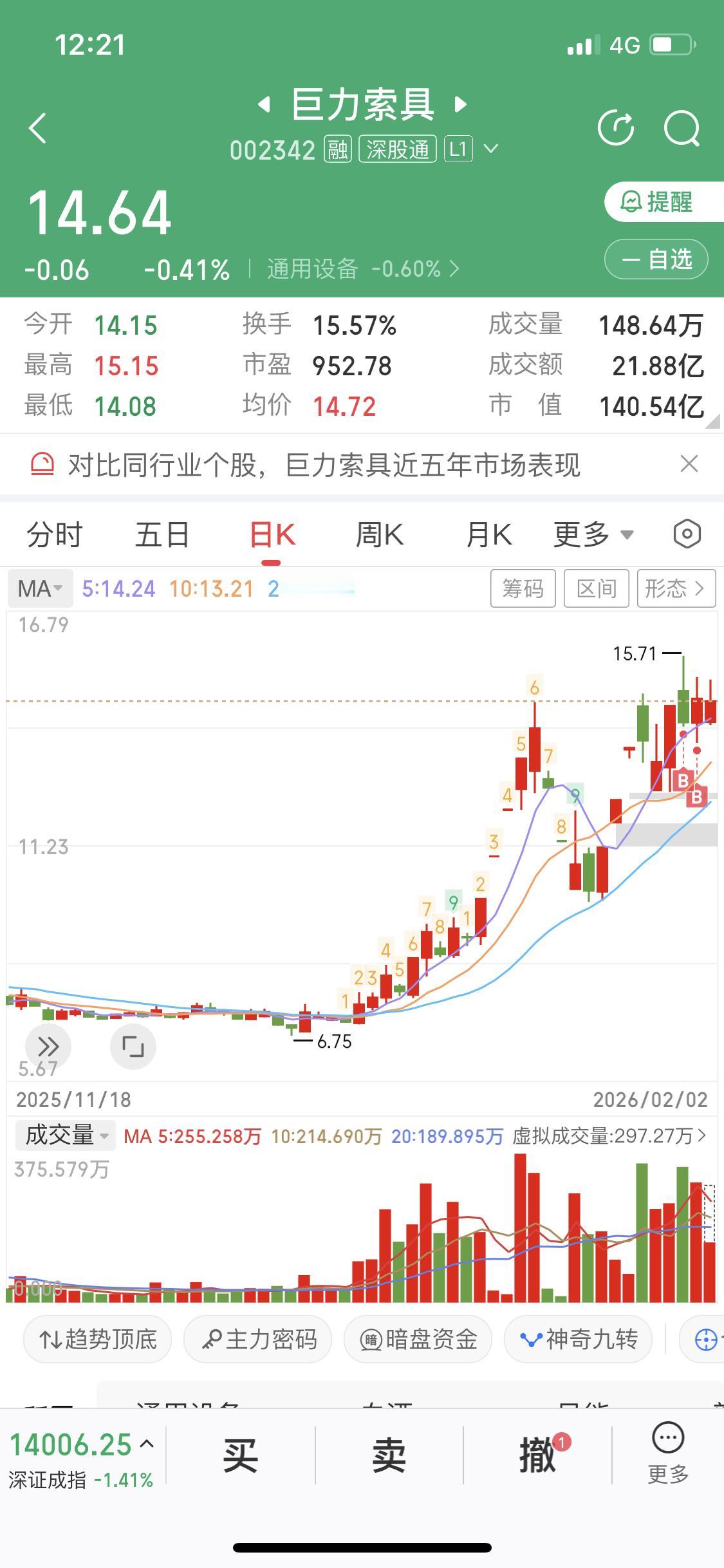The image size is (724, 1568).
Task: Tap the fast-backward double-arrow on the chart
Action: [x=48, y=1046]
